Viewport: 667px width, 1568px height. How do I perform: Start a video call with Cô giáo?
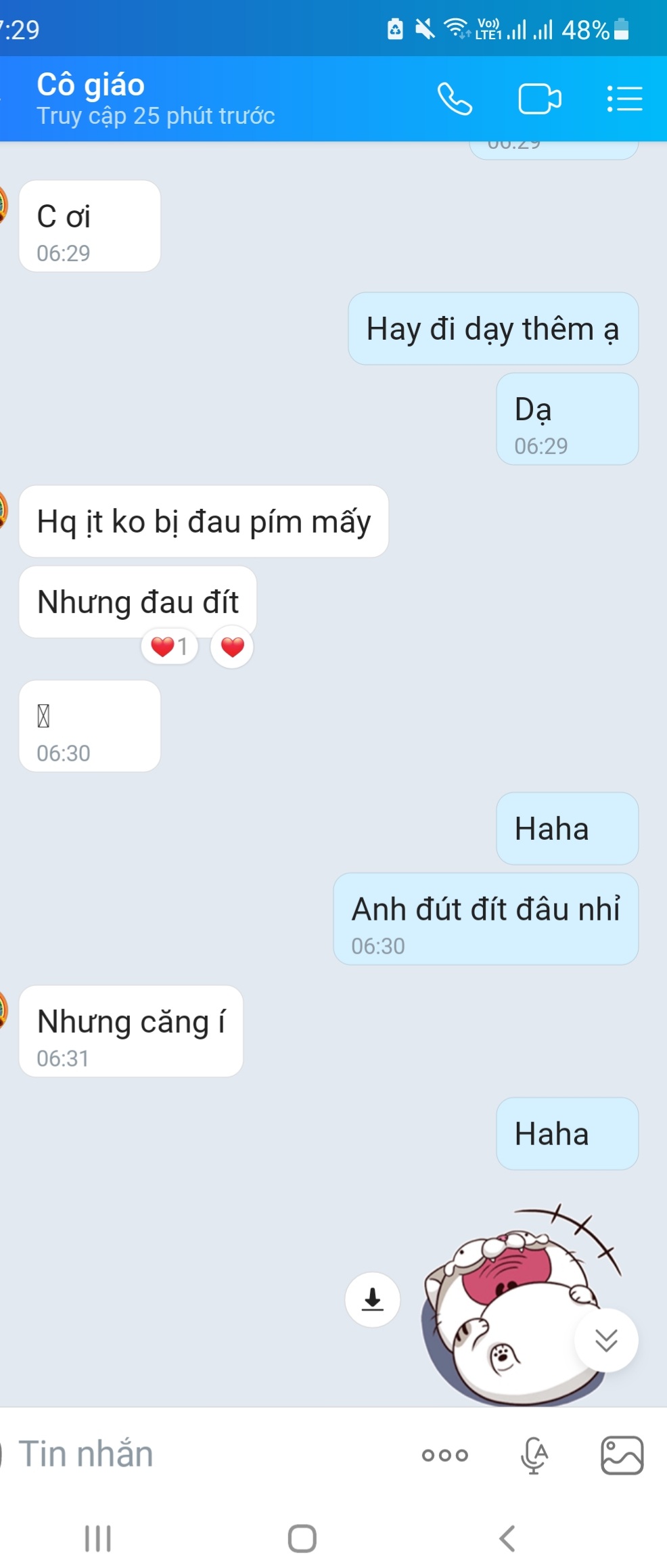(539, 99)
